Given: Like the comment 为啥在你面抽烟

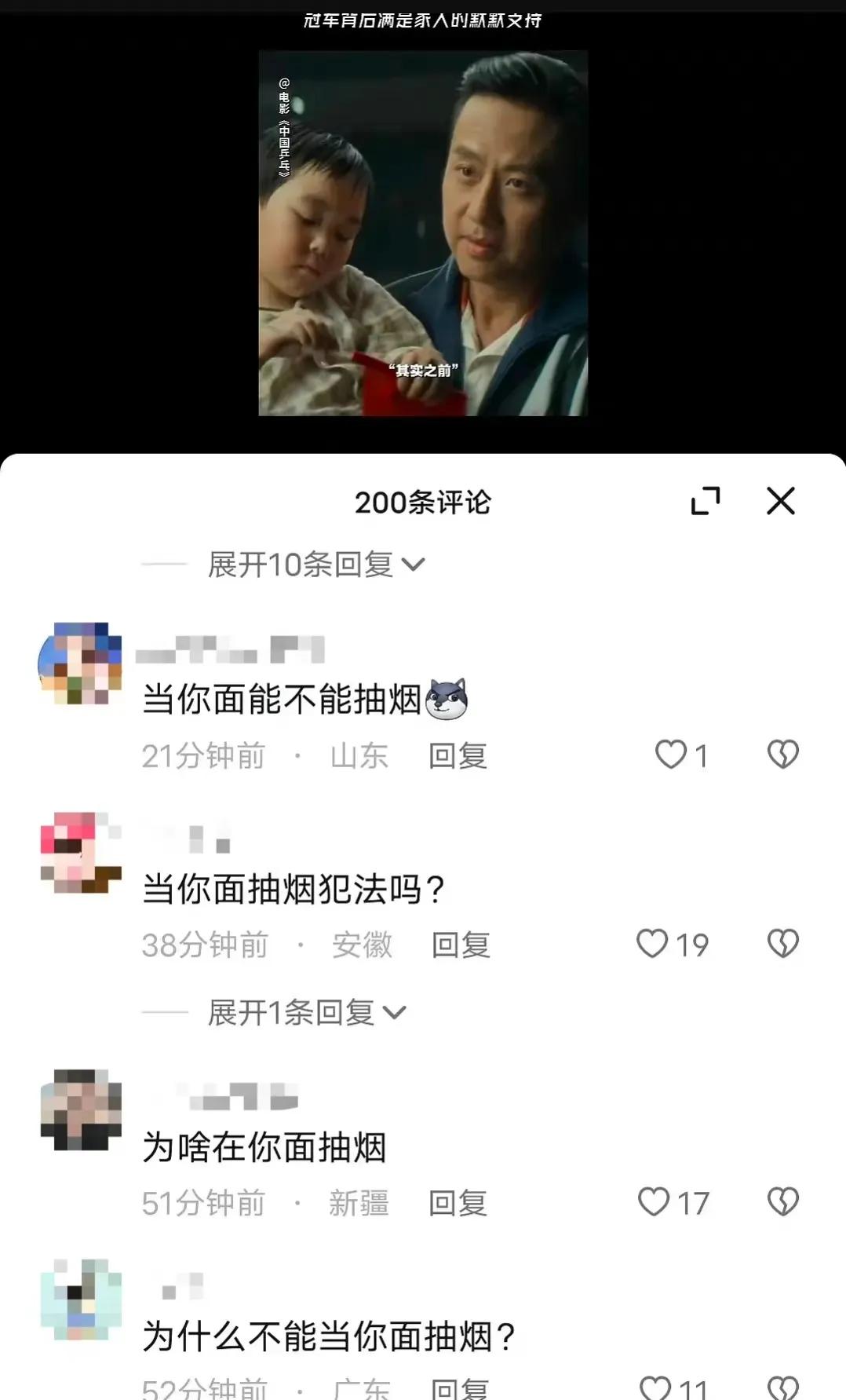Looking at the screenshot, I should coord(654,1202).
